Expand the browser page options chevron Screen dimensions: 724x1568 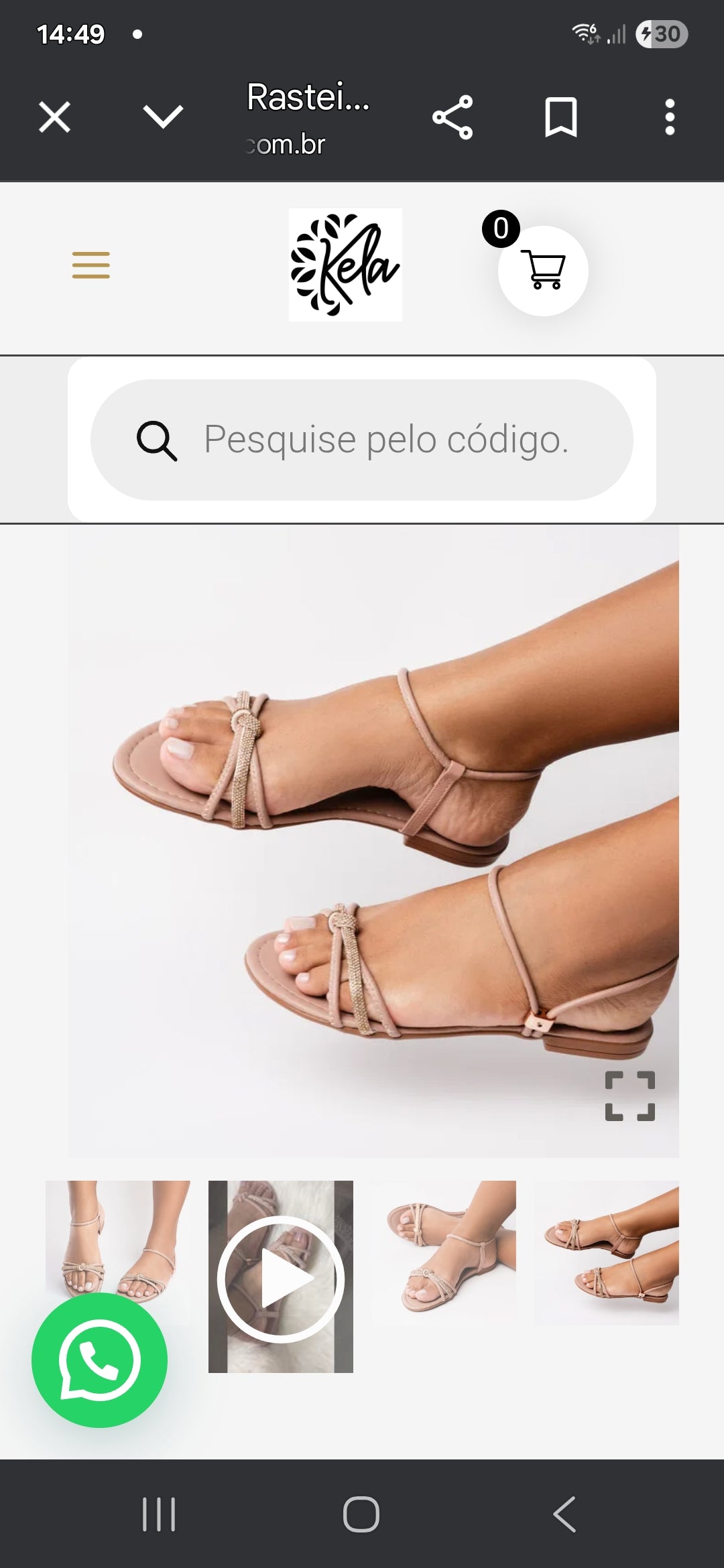point(163,117)
